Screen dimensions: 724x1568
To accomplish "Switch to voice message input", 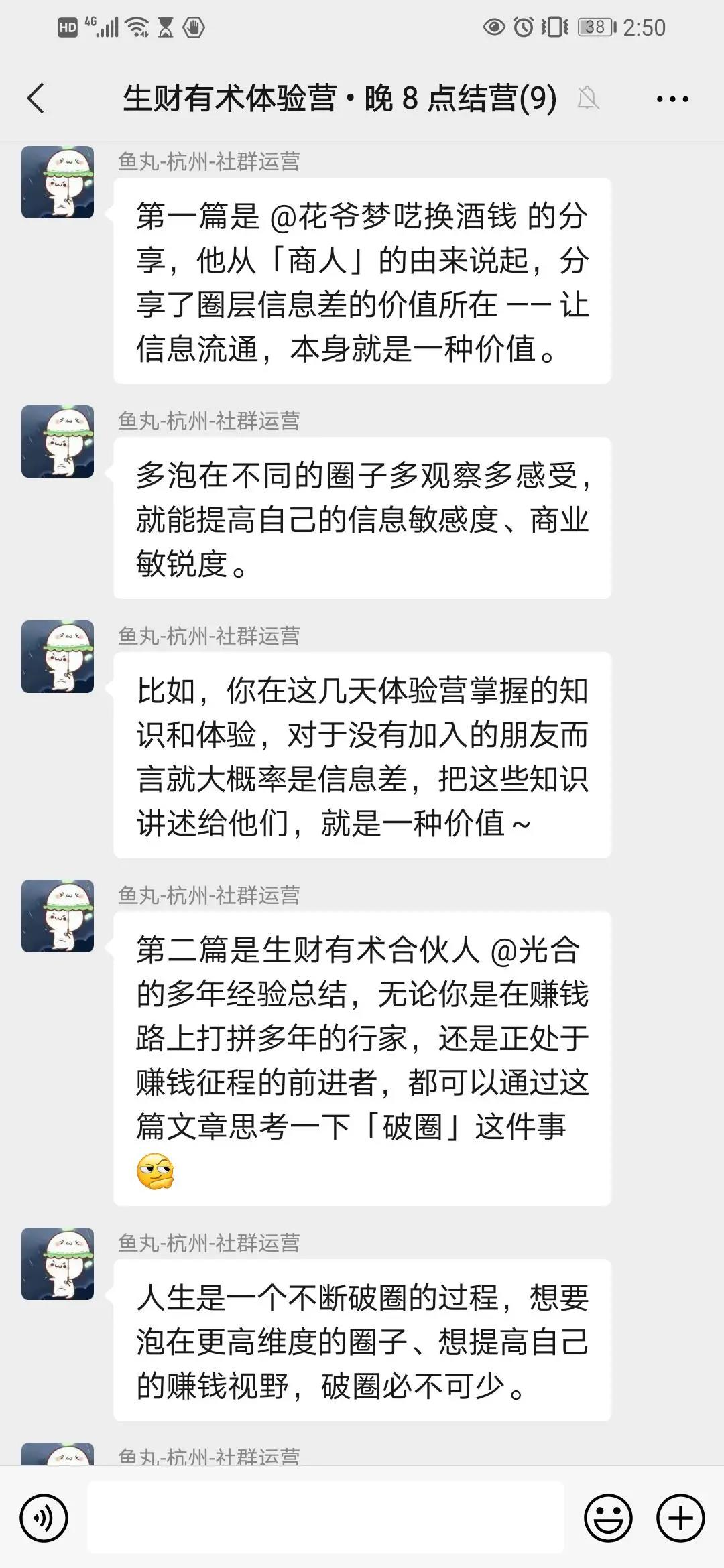I will coord(44,1518).
